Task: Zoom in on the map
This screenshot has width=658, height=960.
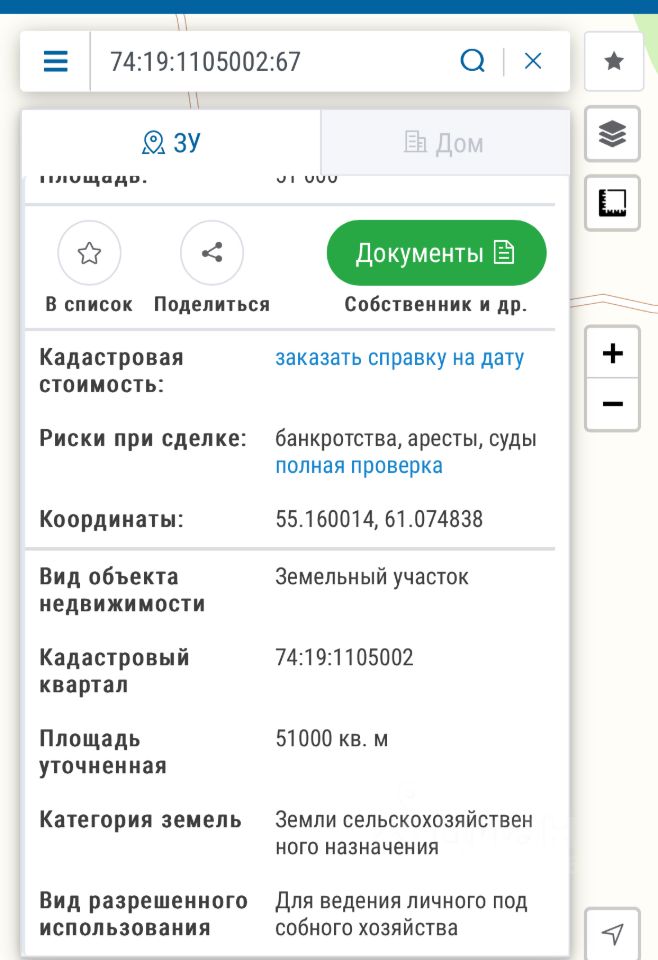Action: tap(613, 353)
